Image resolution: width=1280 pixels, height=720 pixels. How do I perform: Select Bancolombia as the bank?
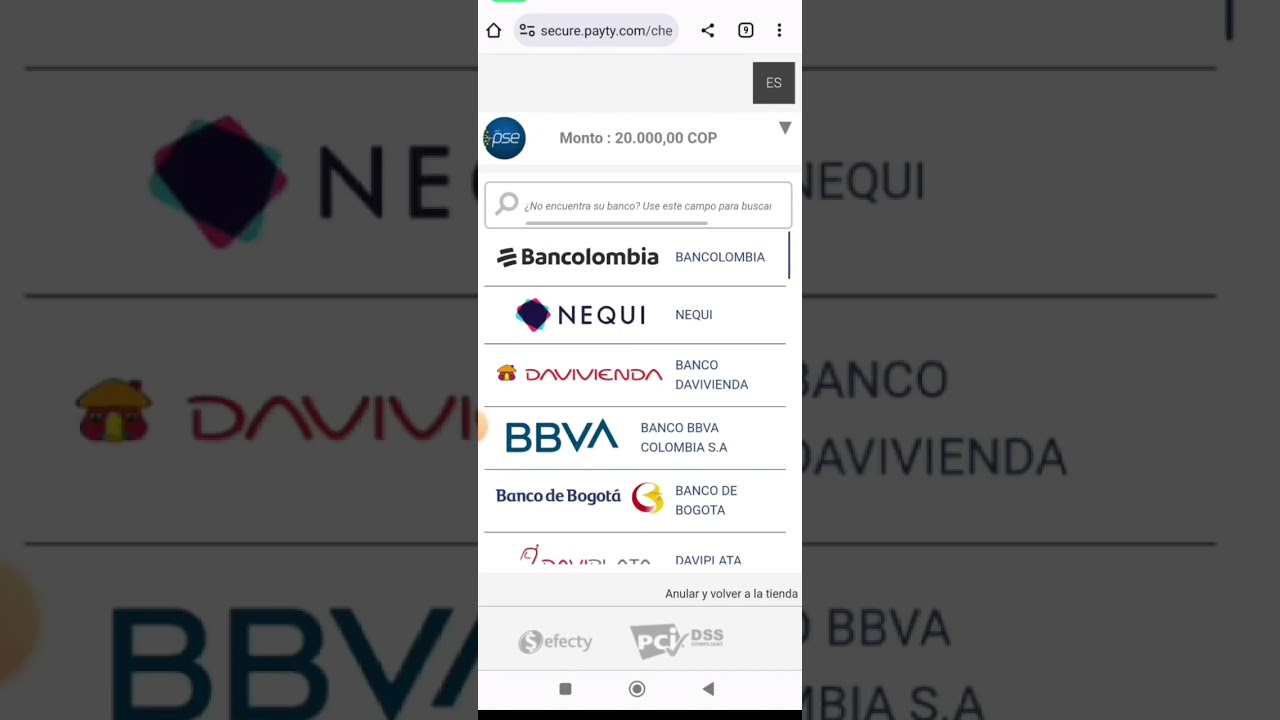tap(635, 257)
